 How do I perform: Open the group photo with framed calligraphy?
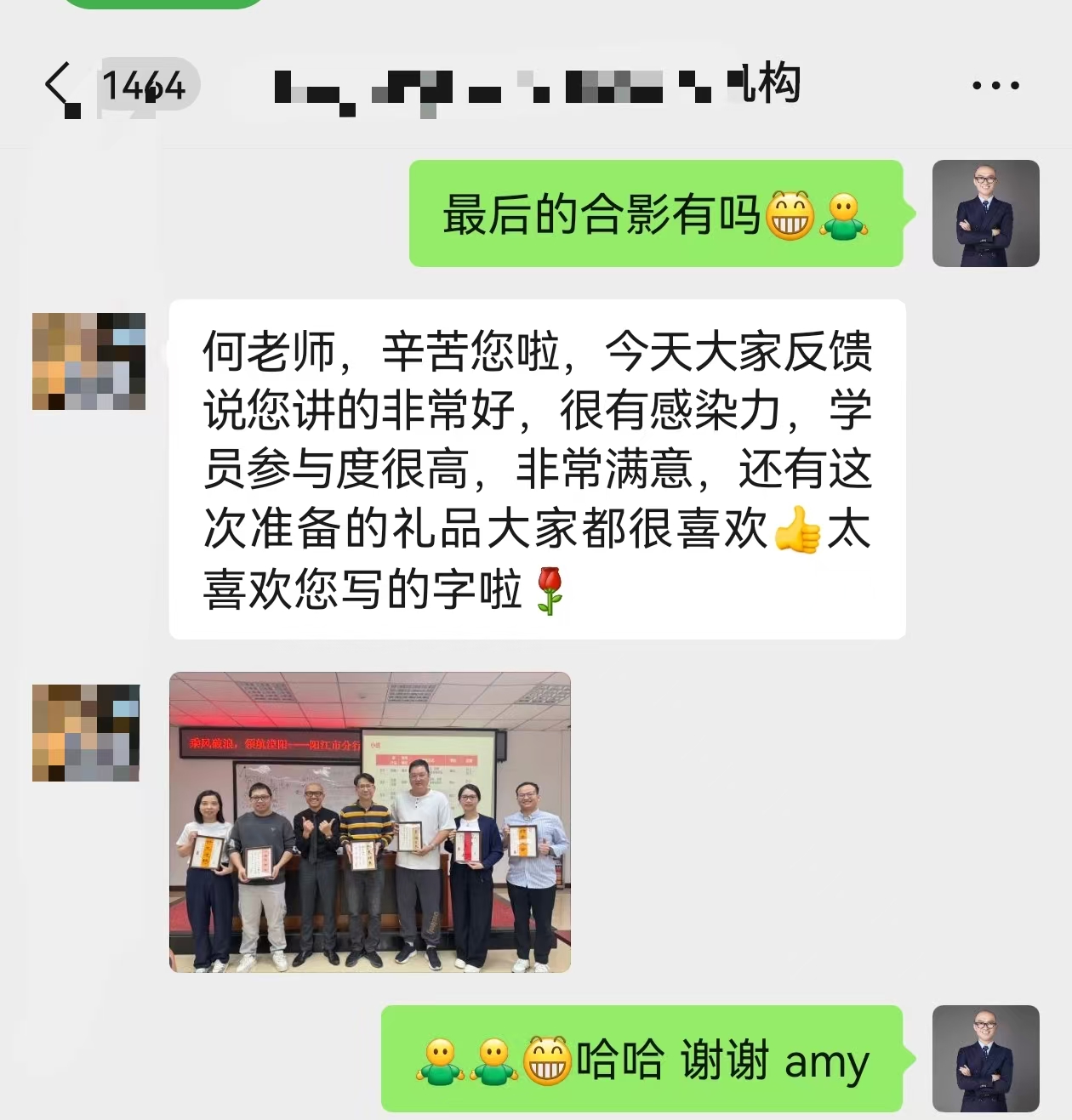tap(369, 822)
